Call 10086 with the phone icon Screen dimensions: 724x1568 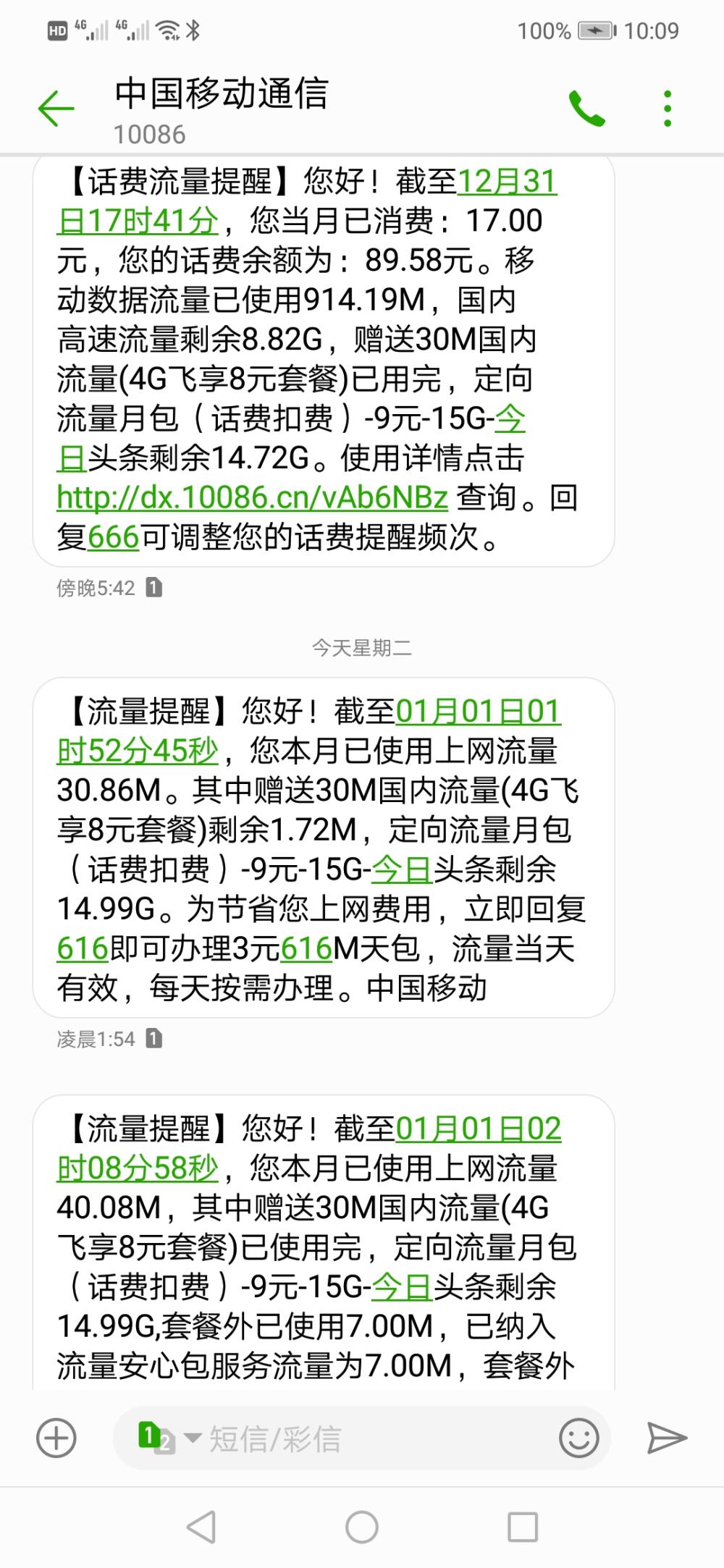tap(586, 109)
